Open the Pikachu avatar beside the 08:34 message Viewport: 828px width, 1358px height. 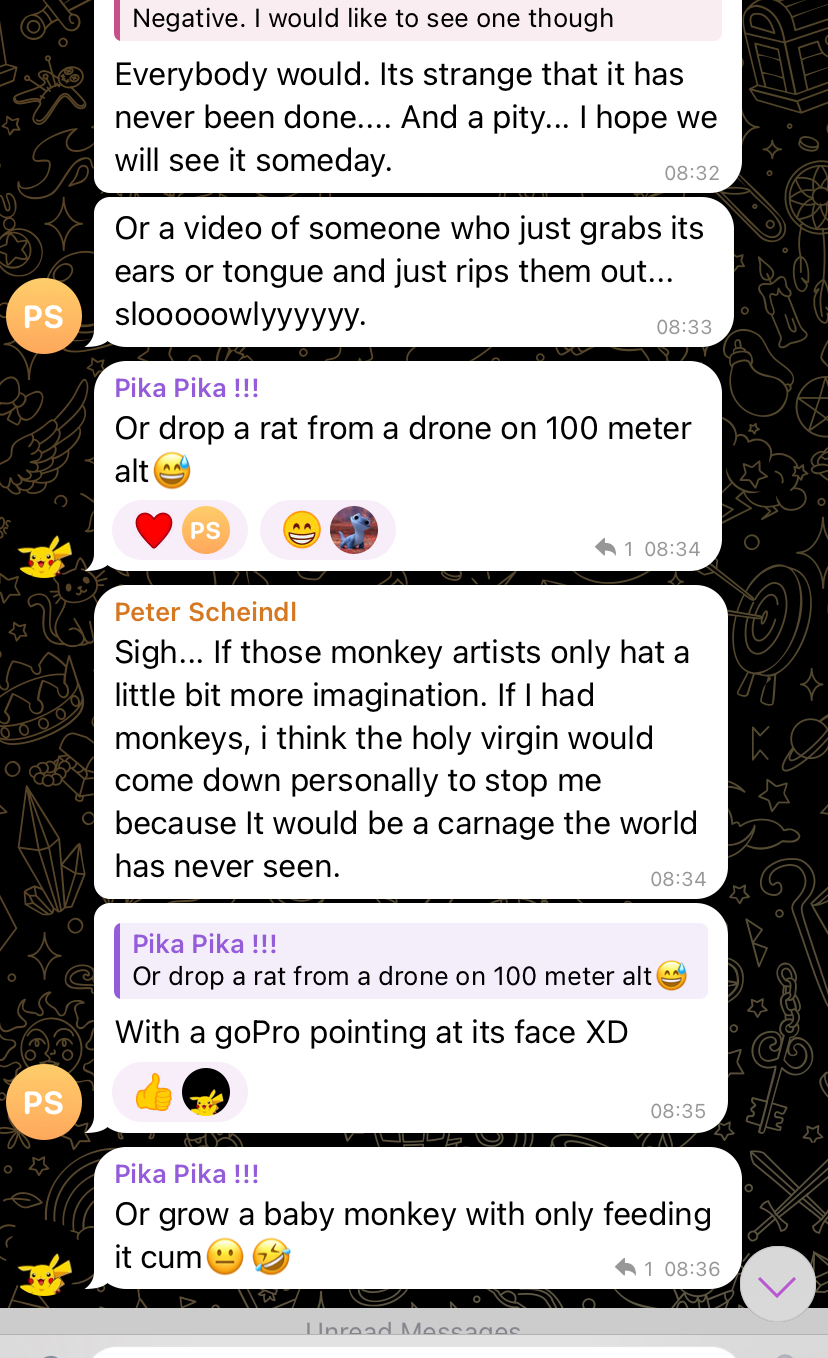[44, 556]
